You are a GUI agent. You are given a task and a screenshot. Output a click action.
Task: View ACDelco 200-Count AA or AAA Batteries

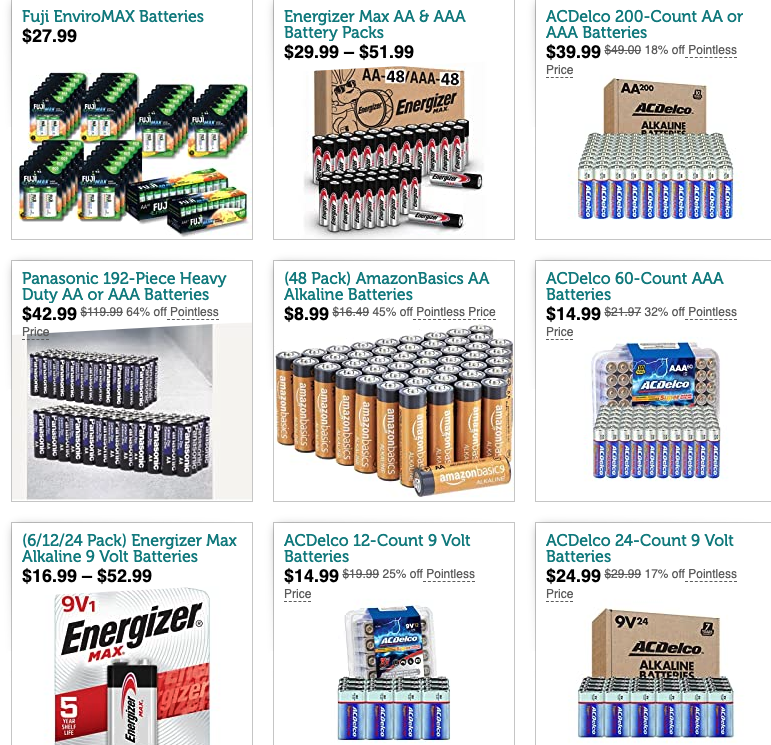click(644, 25)
